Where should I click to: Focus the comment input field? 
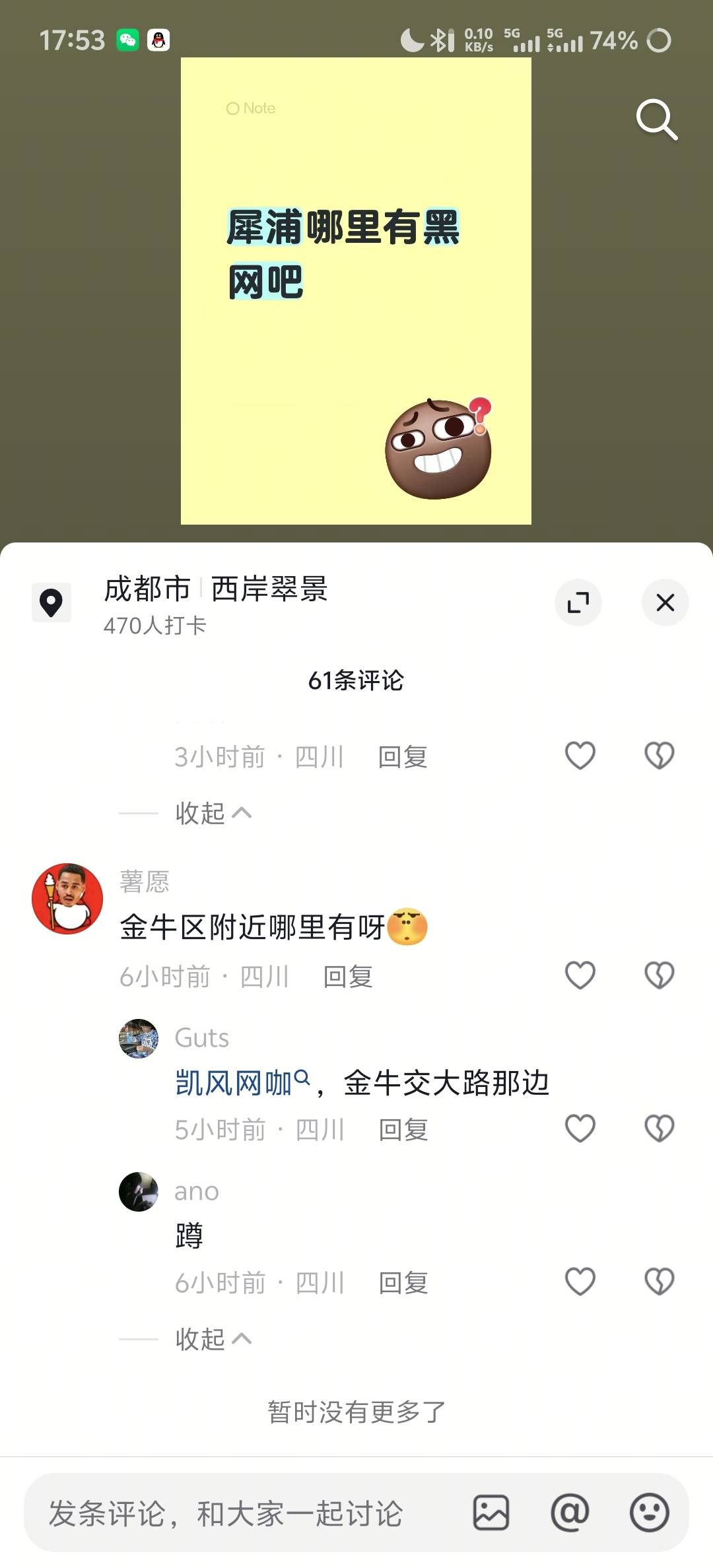click(224, 1513)
